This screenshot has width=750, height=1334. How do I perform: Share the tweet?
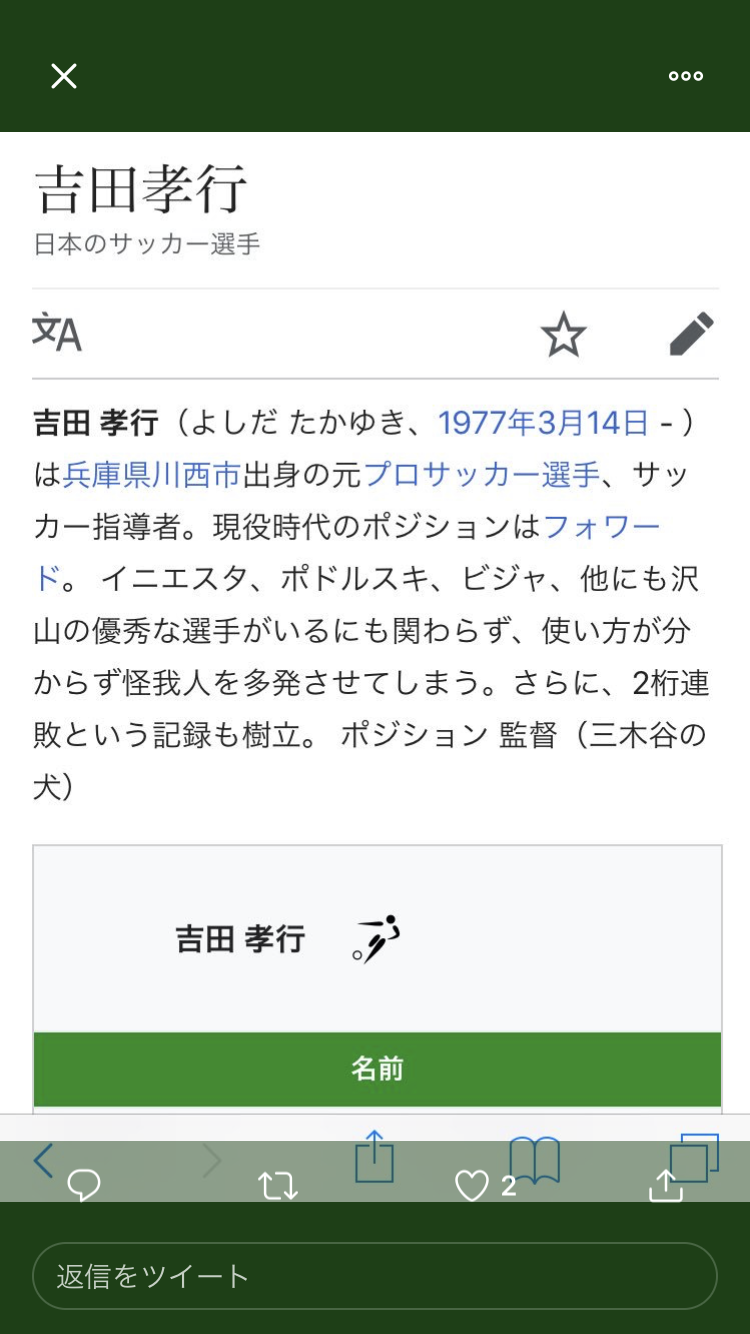[665, 1186]
